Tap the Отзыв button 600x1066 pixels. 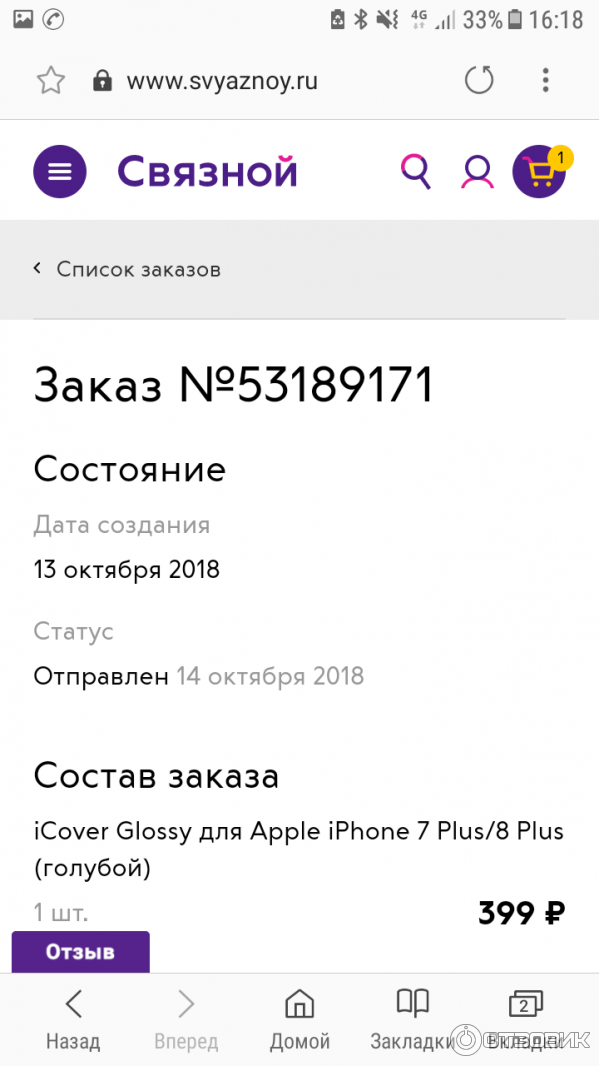pos(80,952)
